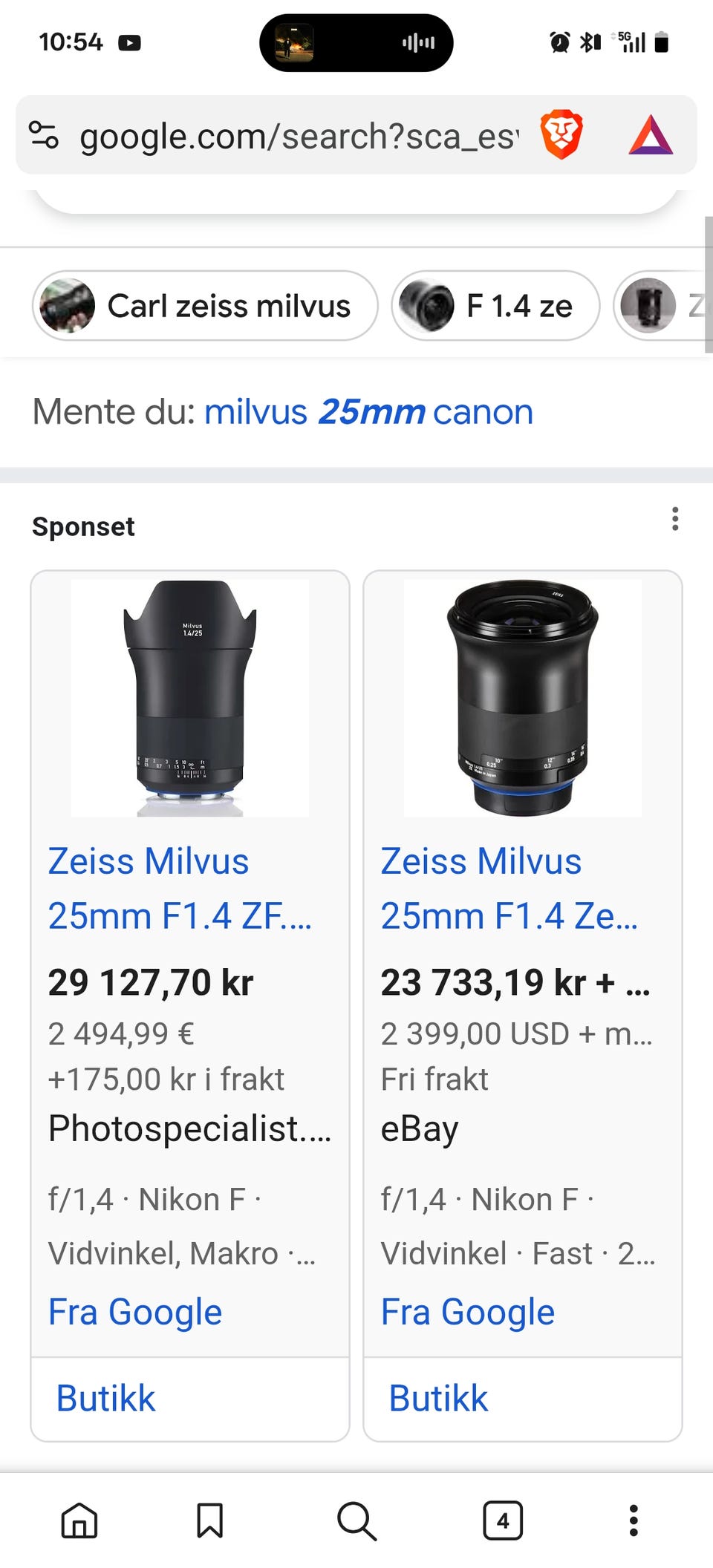Tap Fra Google under Photospecialist offer
Screen dimensions: 713x1568
click(135, 1312)
